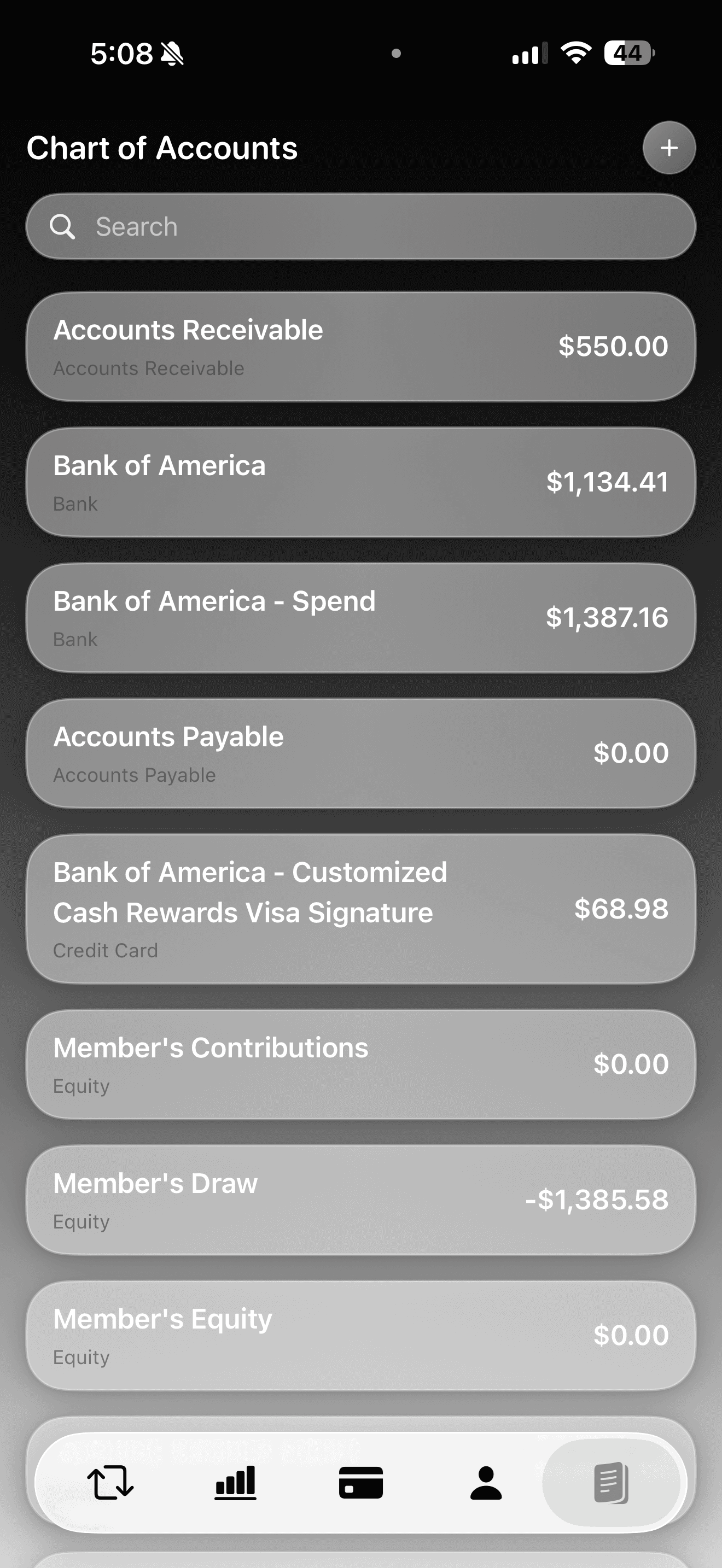This screenshot has height=1568, width=722.
Task: Switch to the transactions arrows tab
Action: pos(110,1482)
